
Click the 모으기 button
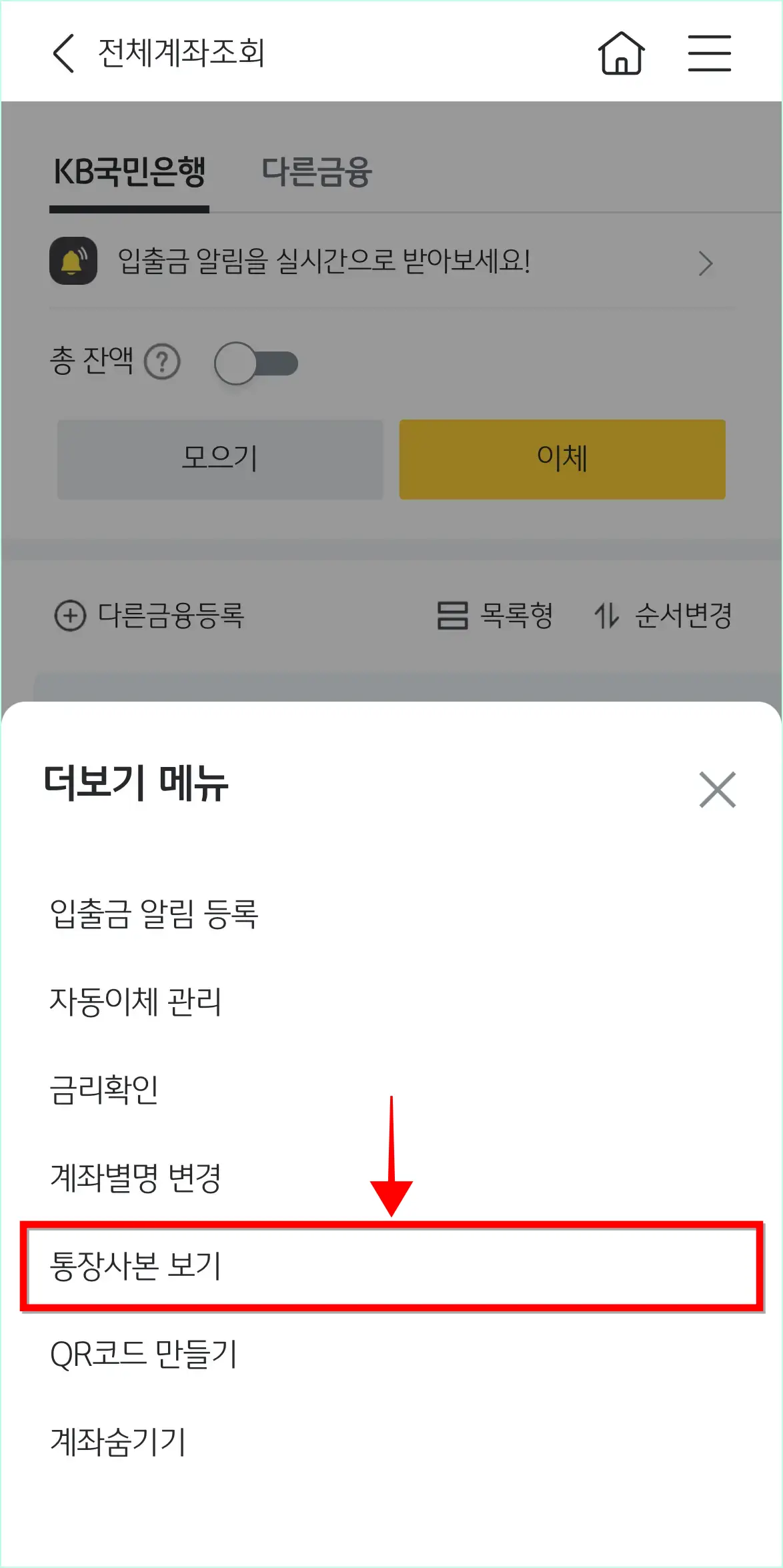[x=221, y=460]
